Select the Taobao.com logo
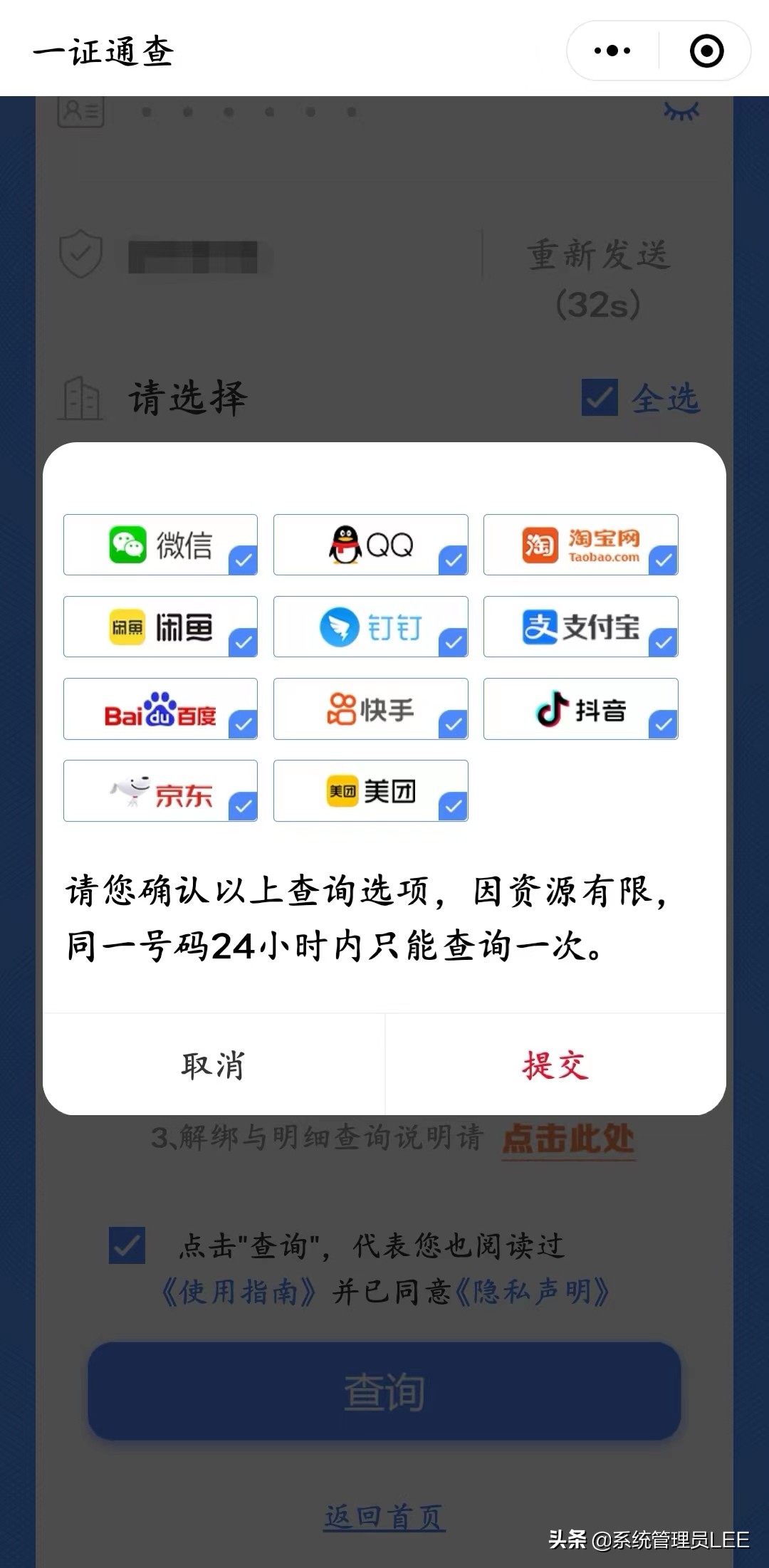Screen dimensions: 769x1568 (x=580, y=545)
